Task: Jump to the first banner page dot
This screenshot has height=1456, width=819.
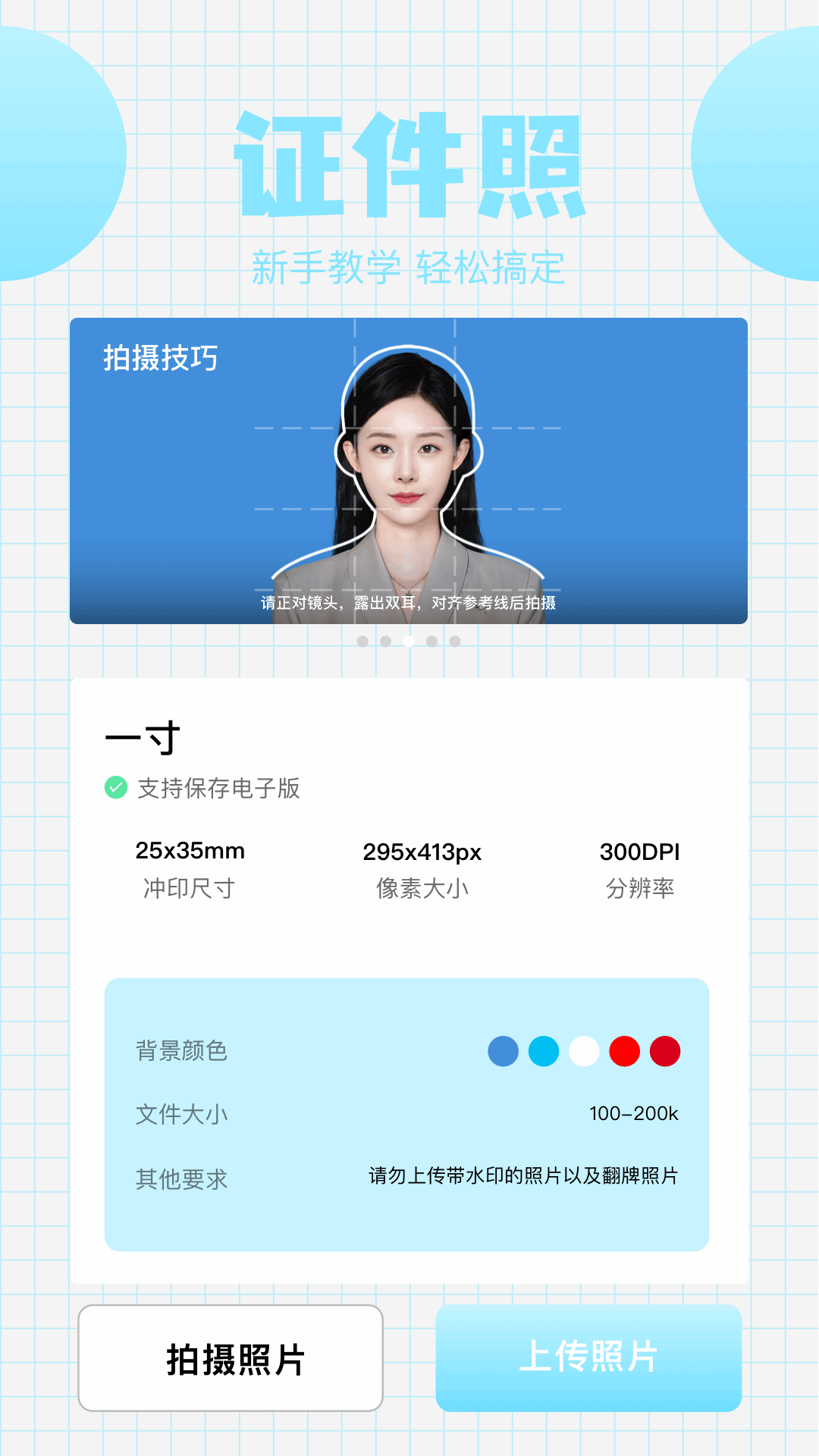Action: [x=362, y=642]
